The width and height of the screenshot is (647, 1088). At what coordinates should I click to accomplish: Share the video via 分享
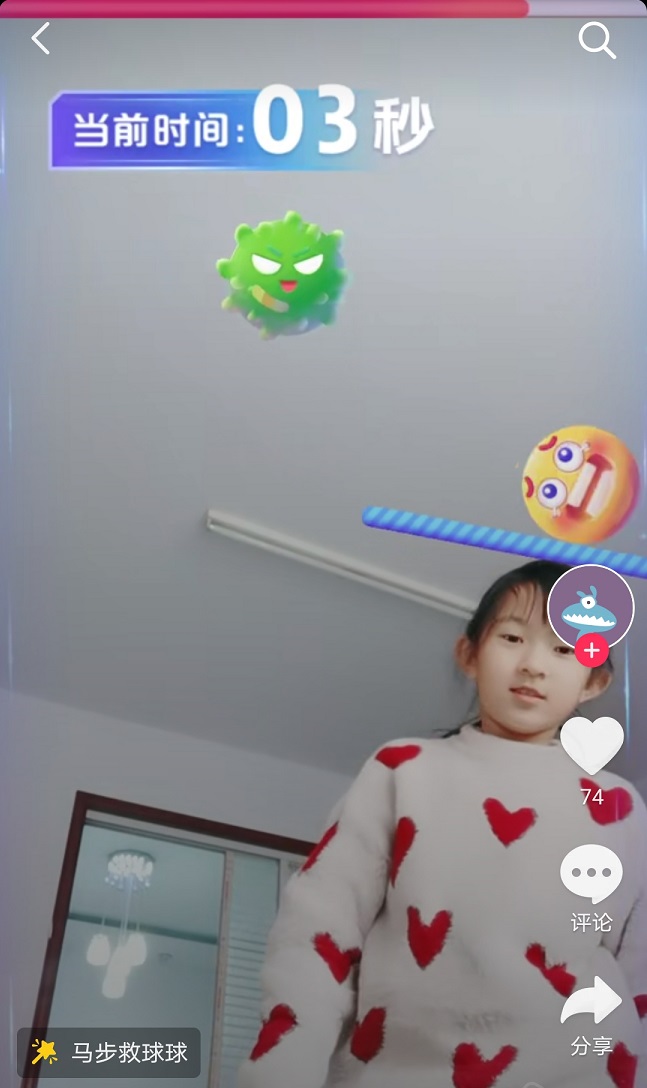(x=591, y=1005)
